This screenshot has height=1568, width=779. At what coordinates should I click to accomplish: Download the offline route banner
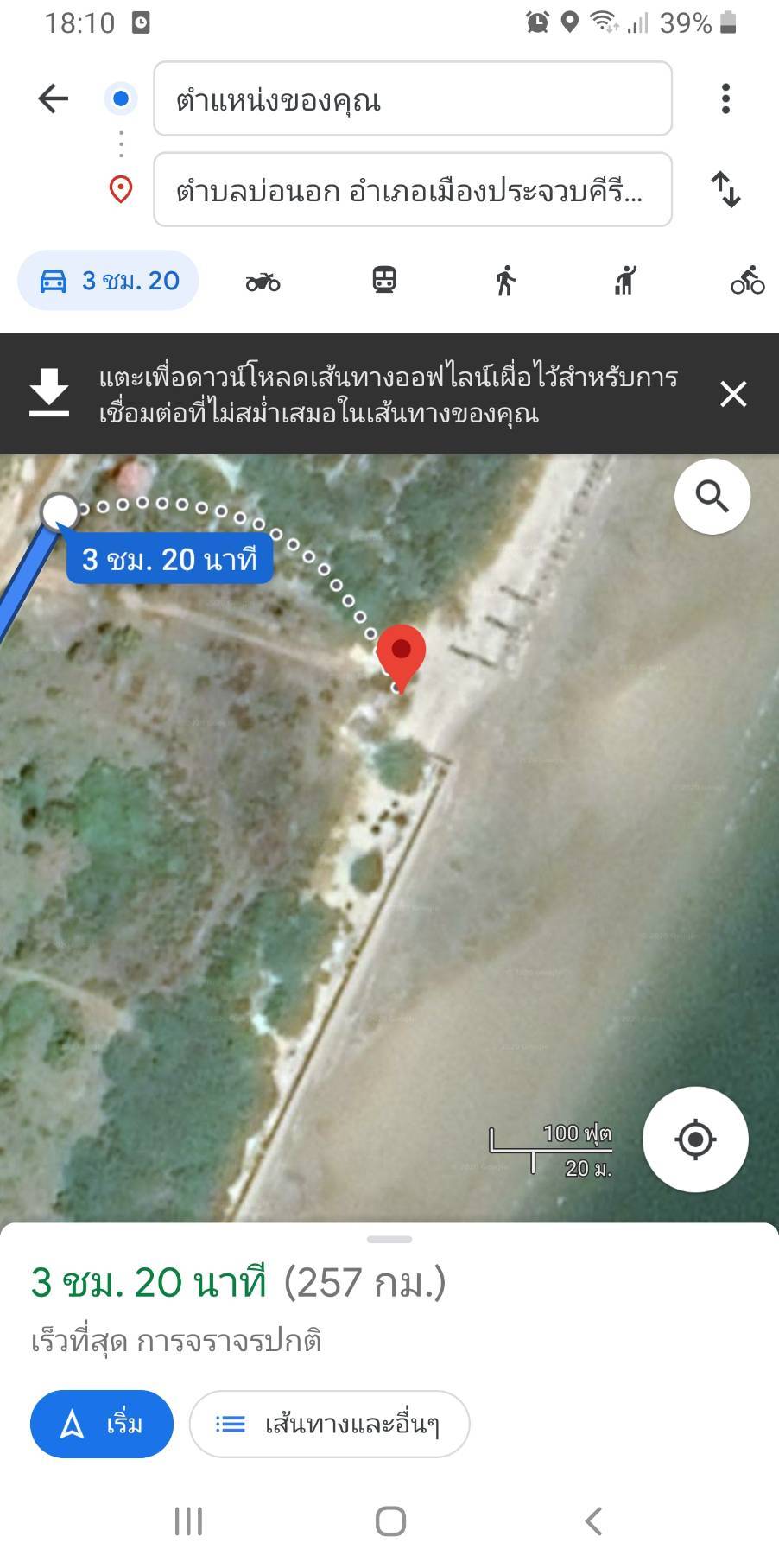pyautogui.click(x=49, y=393)
